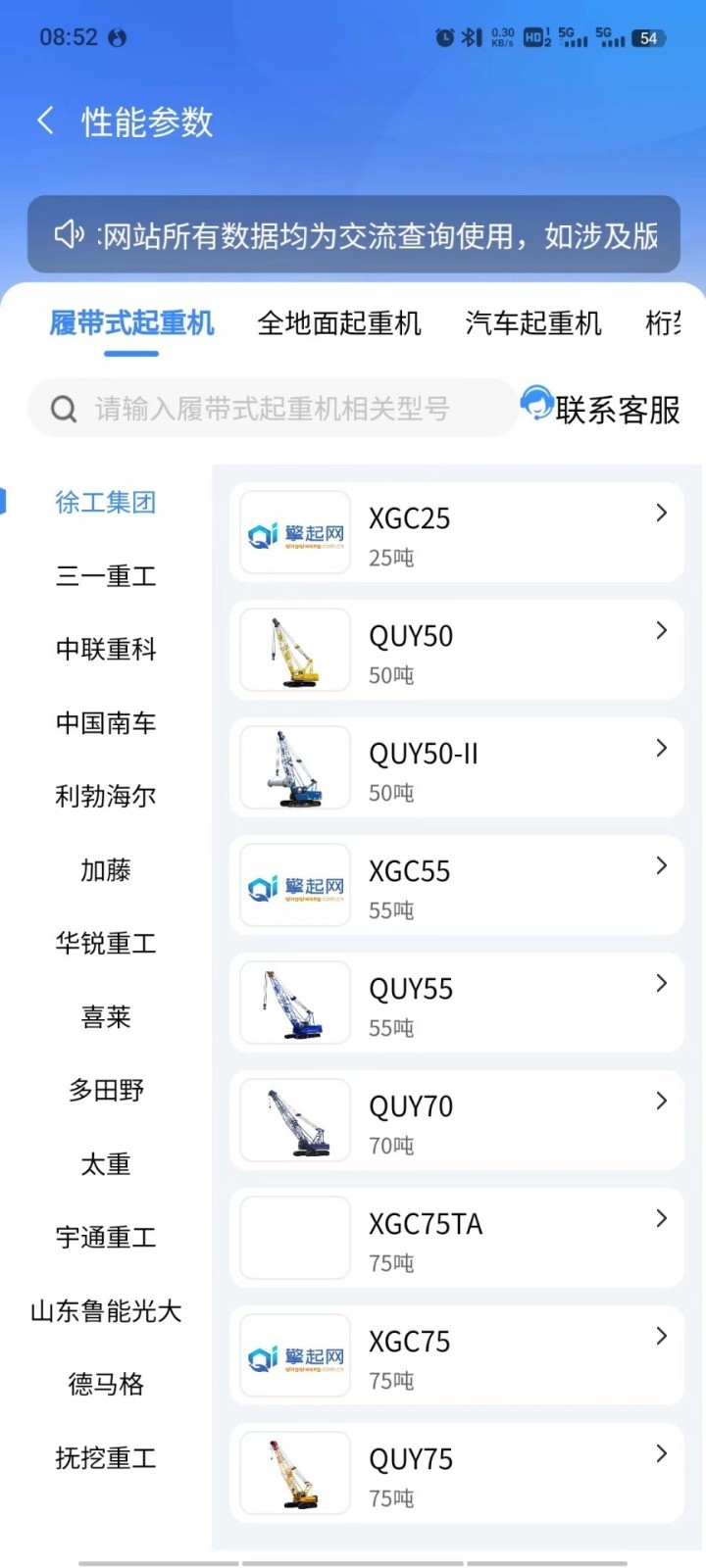
Task: Select the 徐工集团 brand link
Action: [105, 502]
